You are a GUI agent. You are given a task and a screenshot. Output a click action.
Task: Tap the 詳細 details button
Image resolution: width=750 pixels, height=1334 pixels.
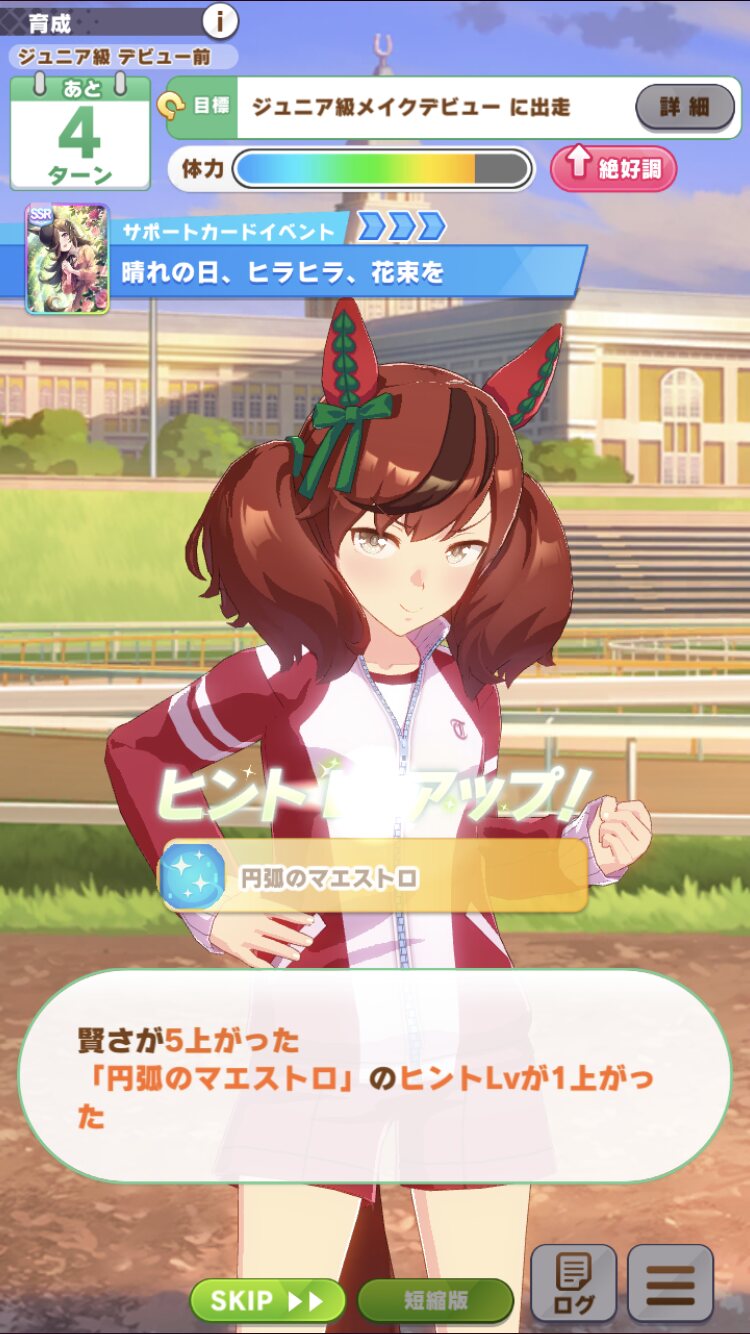tap(685, 106)
